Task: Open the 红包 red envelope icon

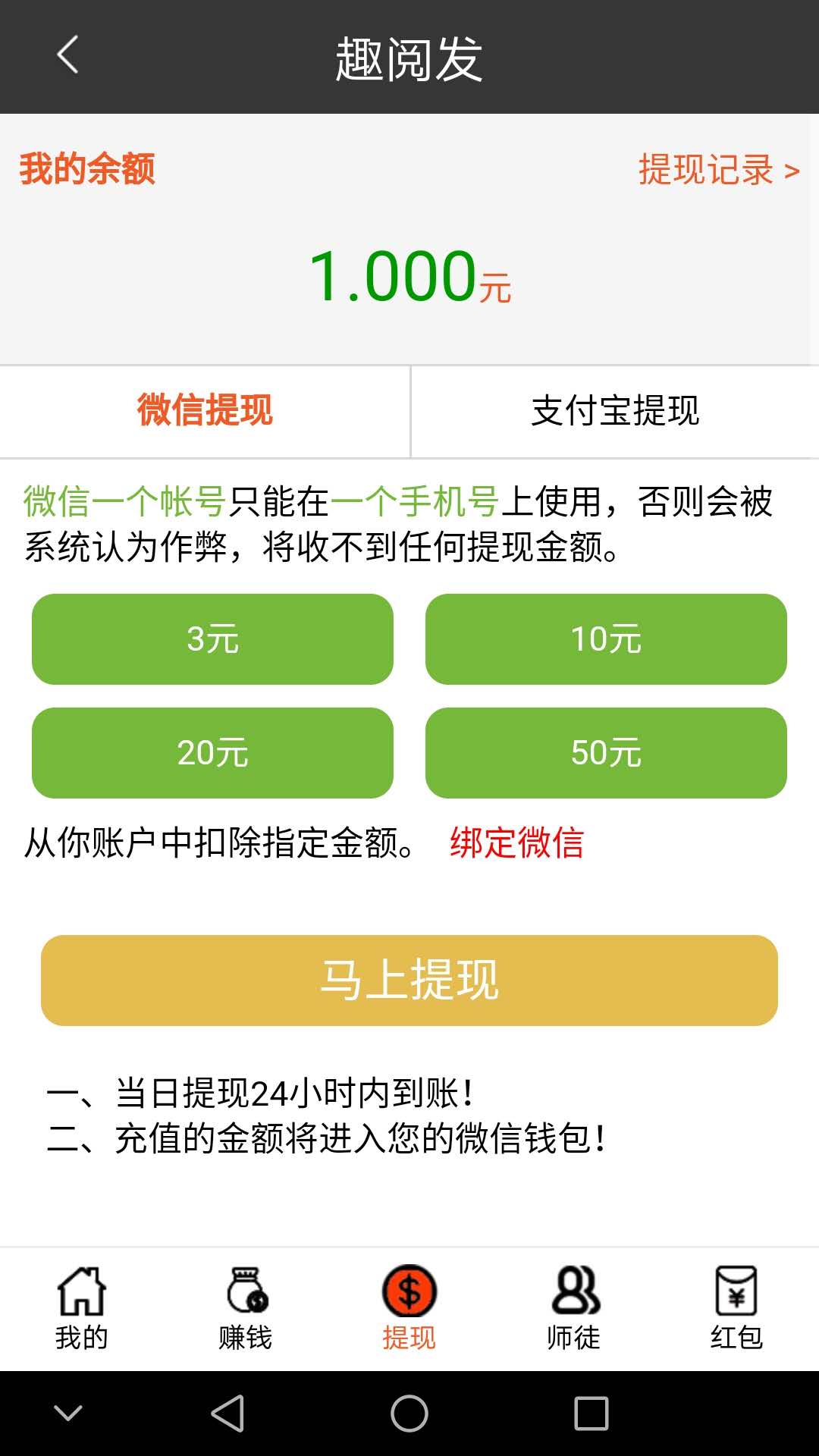Action: point(737,1297)
